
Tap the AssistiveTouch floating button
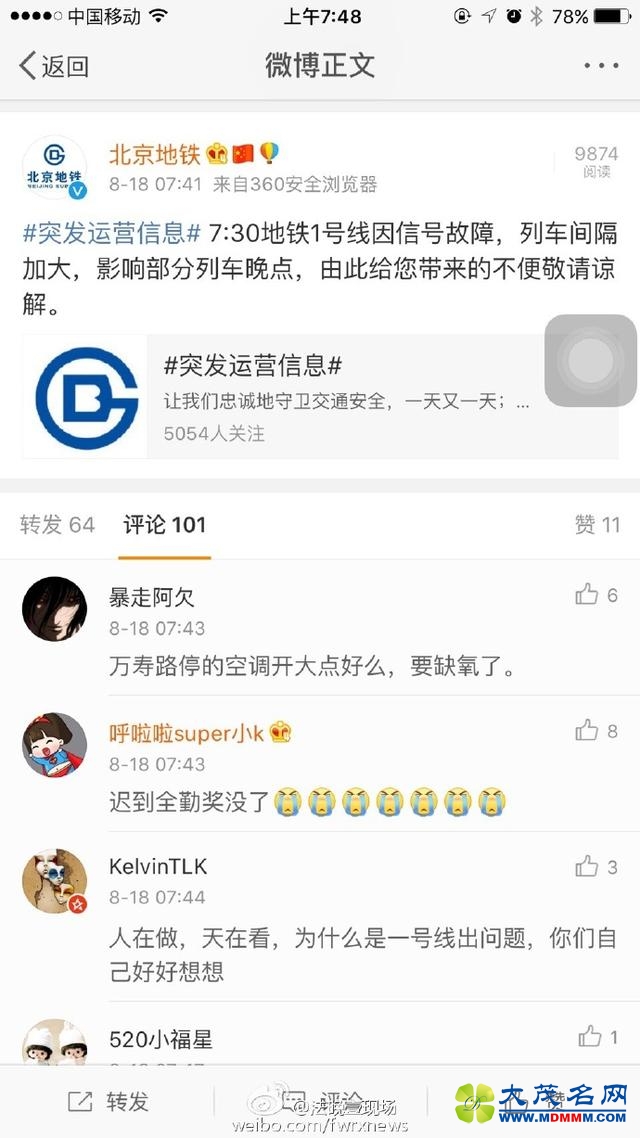point(590,360)
